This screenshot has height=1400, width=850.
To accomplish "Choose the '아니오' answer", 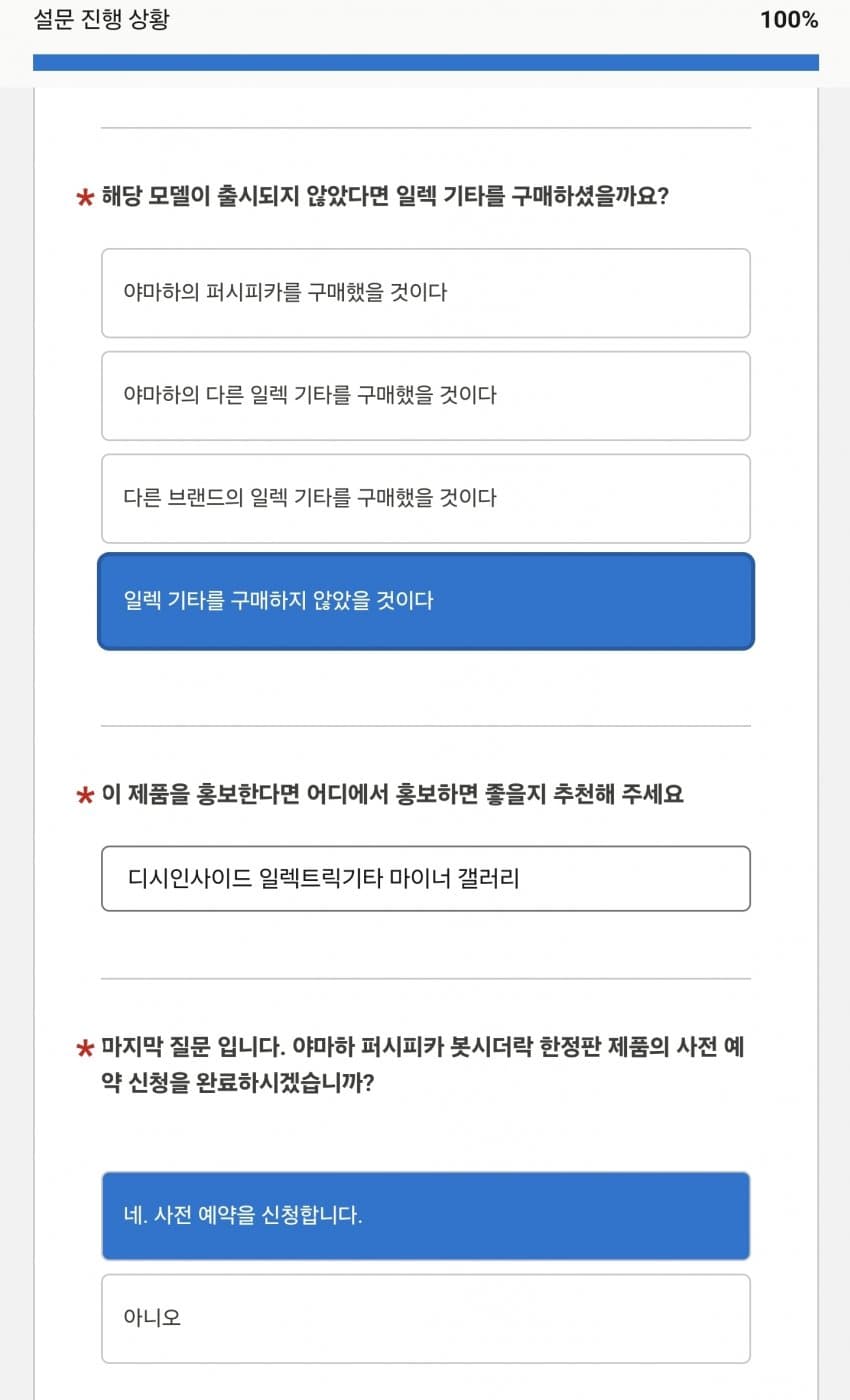I will pos(425,1318).
